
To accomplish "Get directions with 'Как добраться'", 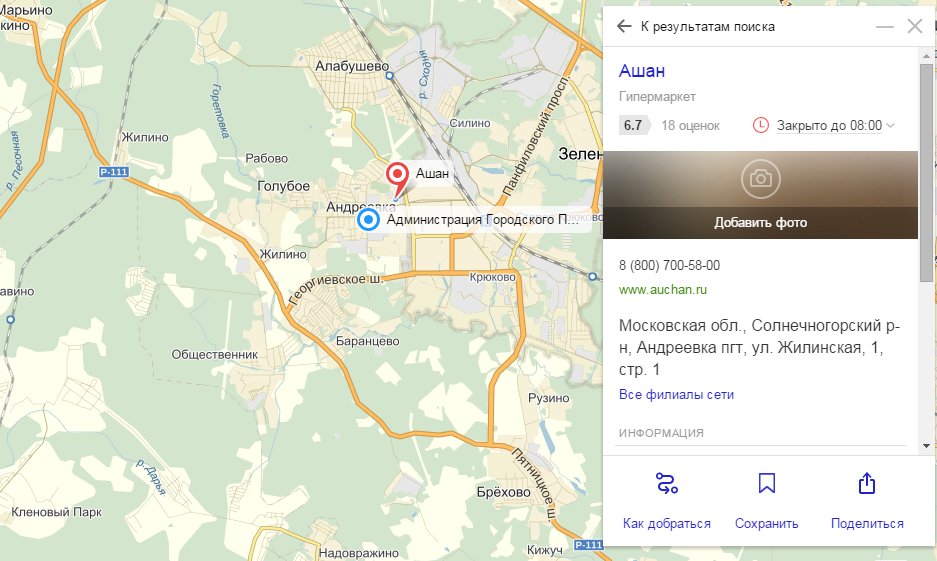I will pos(666,501).
